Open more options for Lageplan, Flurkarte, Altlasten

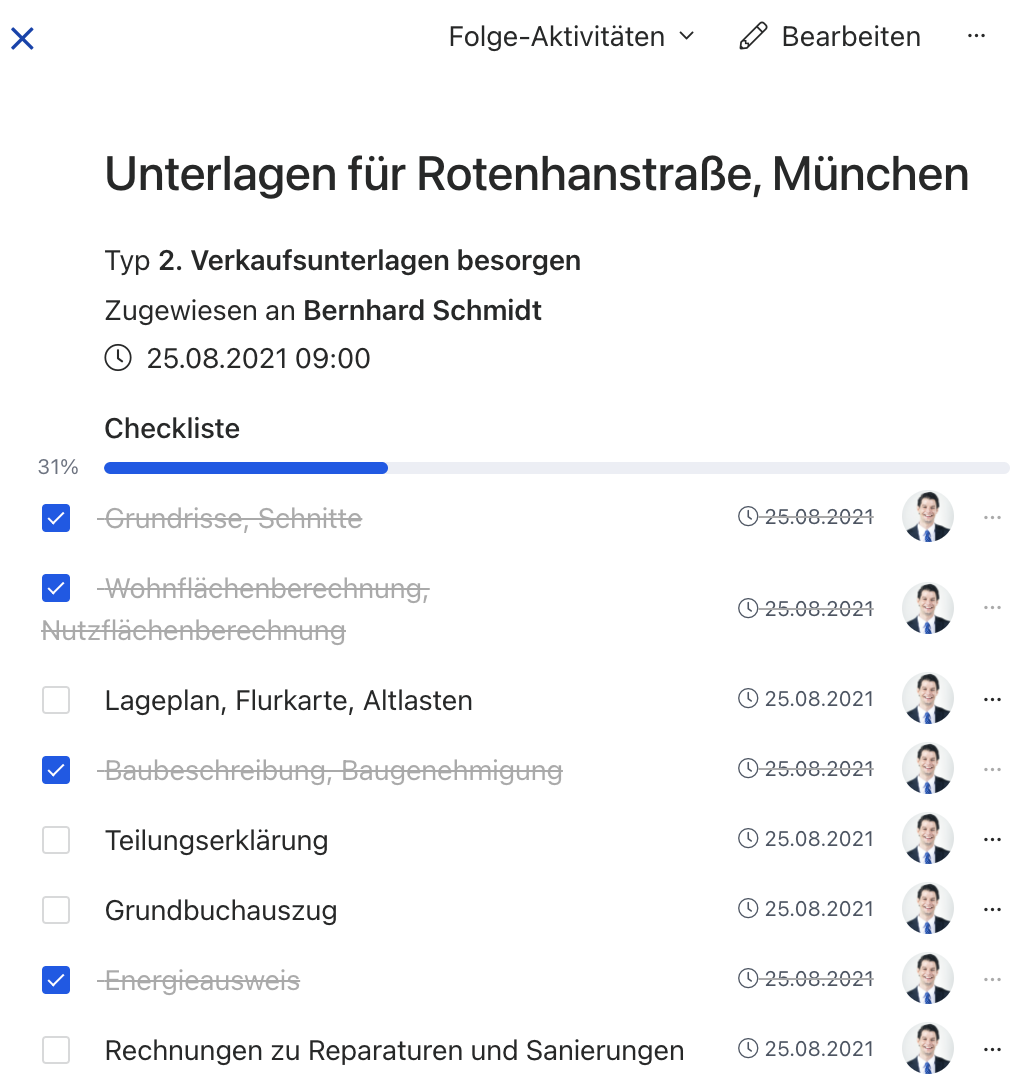[992, 699]
